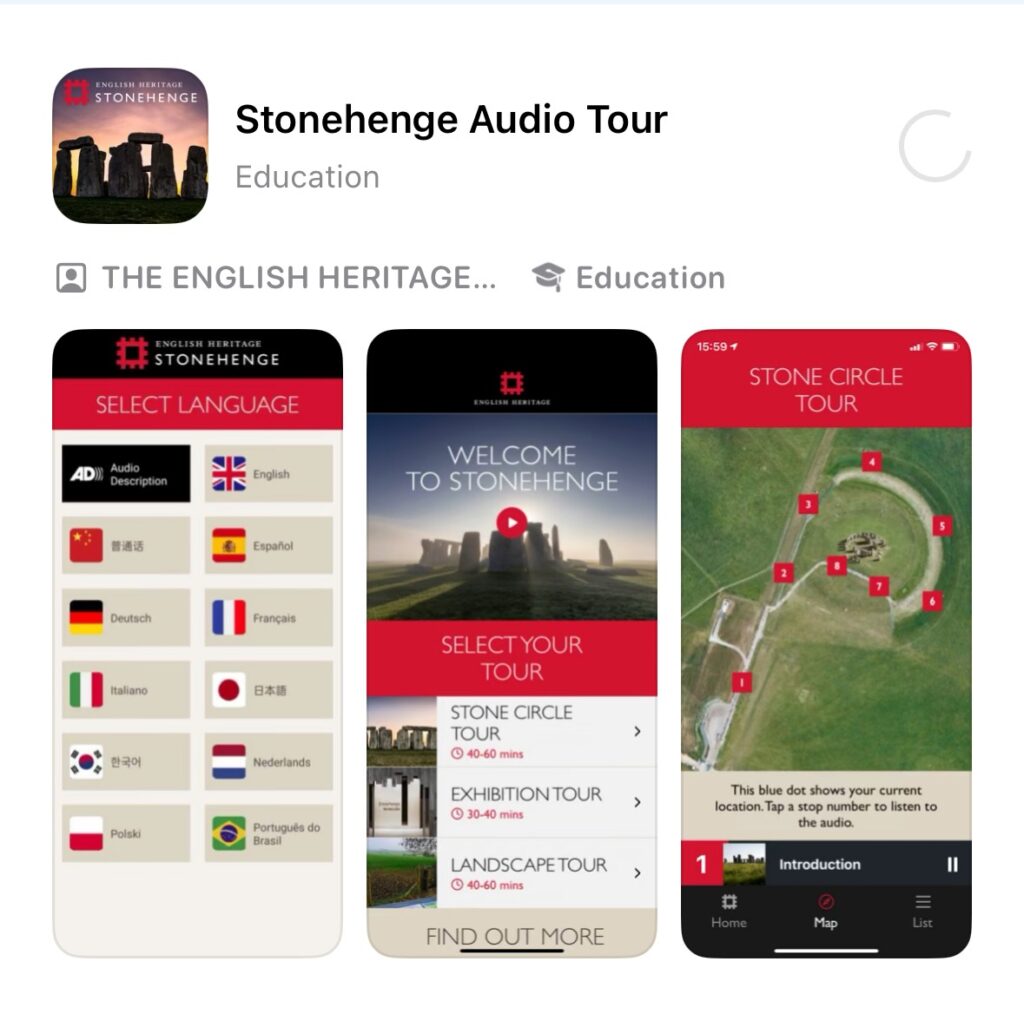Open the Stonehenge Audio Tour app icon
The height and width of the screenshot is (1014, 1024).
[x=130, y=146]
